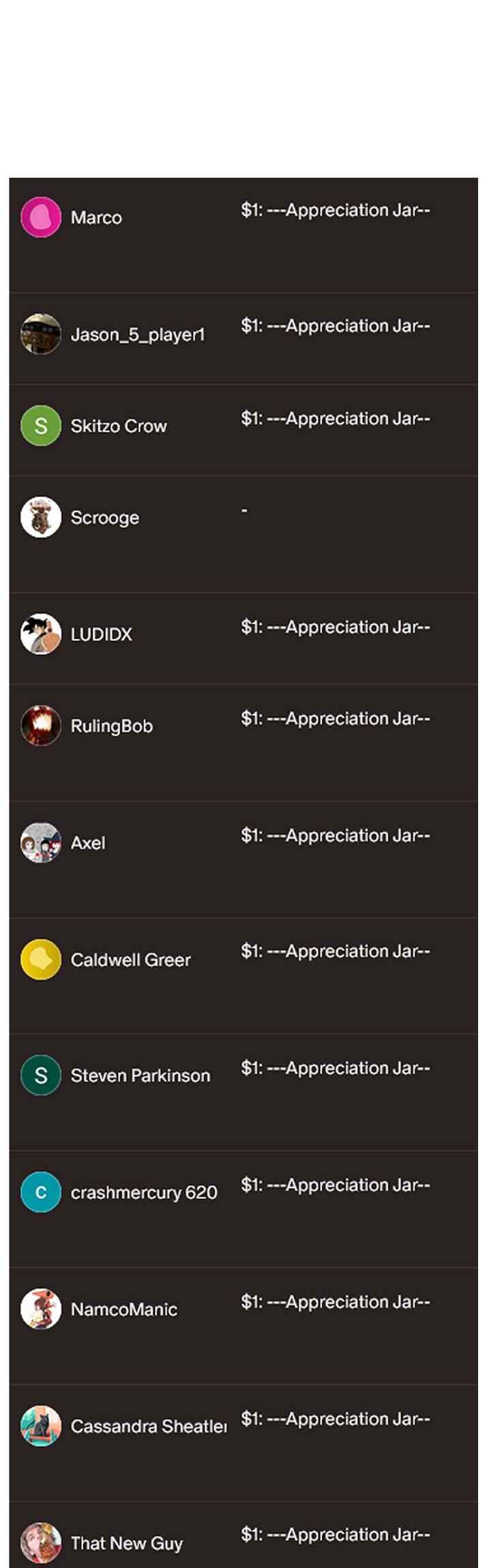View Scrooge's member details
The image size is (491, 1568).
pos(105,518)
